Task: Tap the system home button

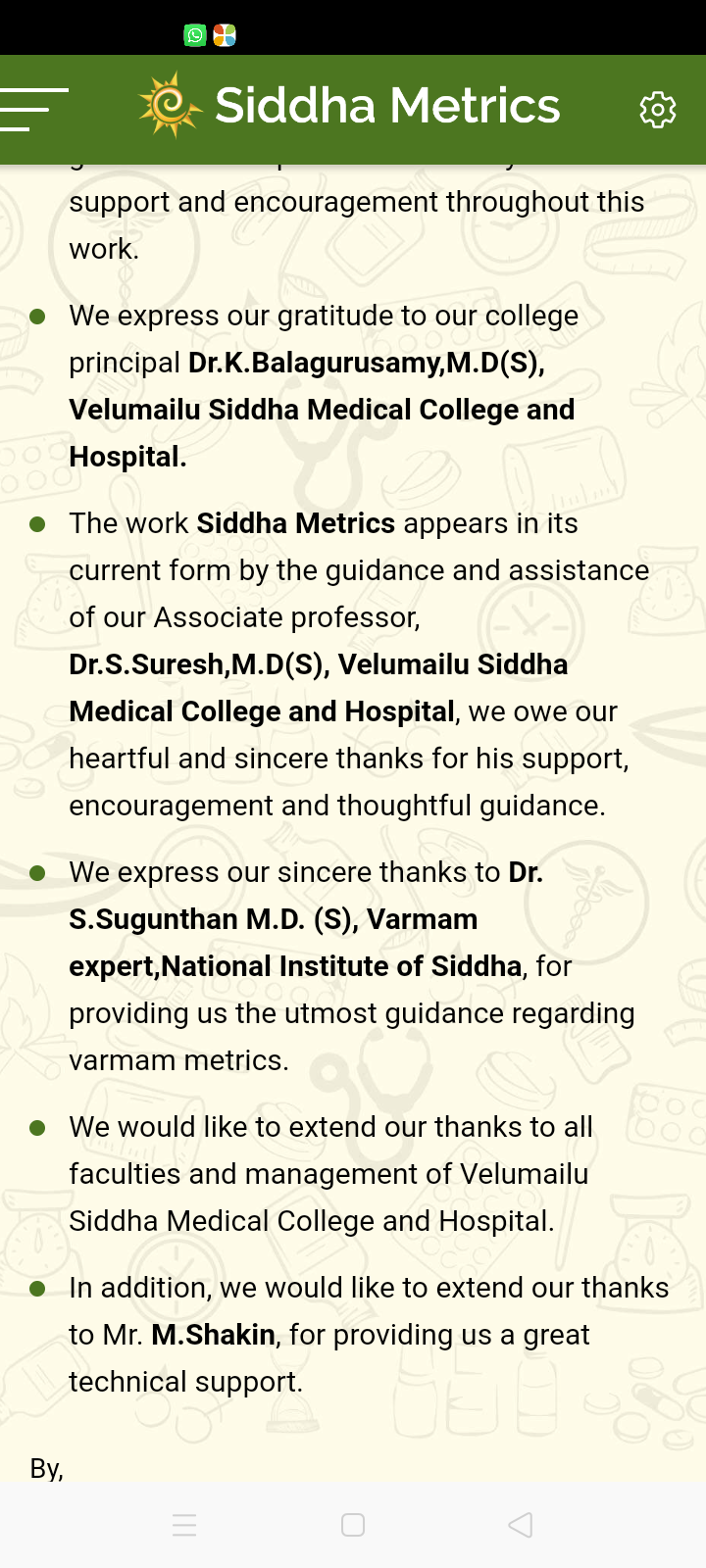Action: click(353, 1525)
